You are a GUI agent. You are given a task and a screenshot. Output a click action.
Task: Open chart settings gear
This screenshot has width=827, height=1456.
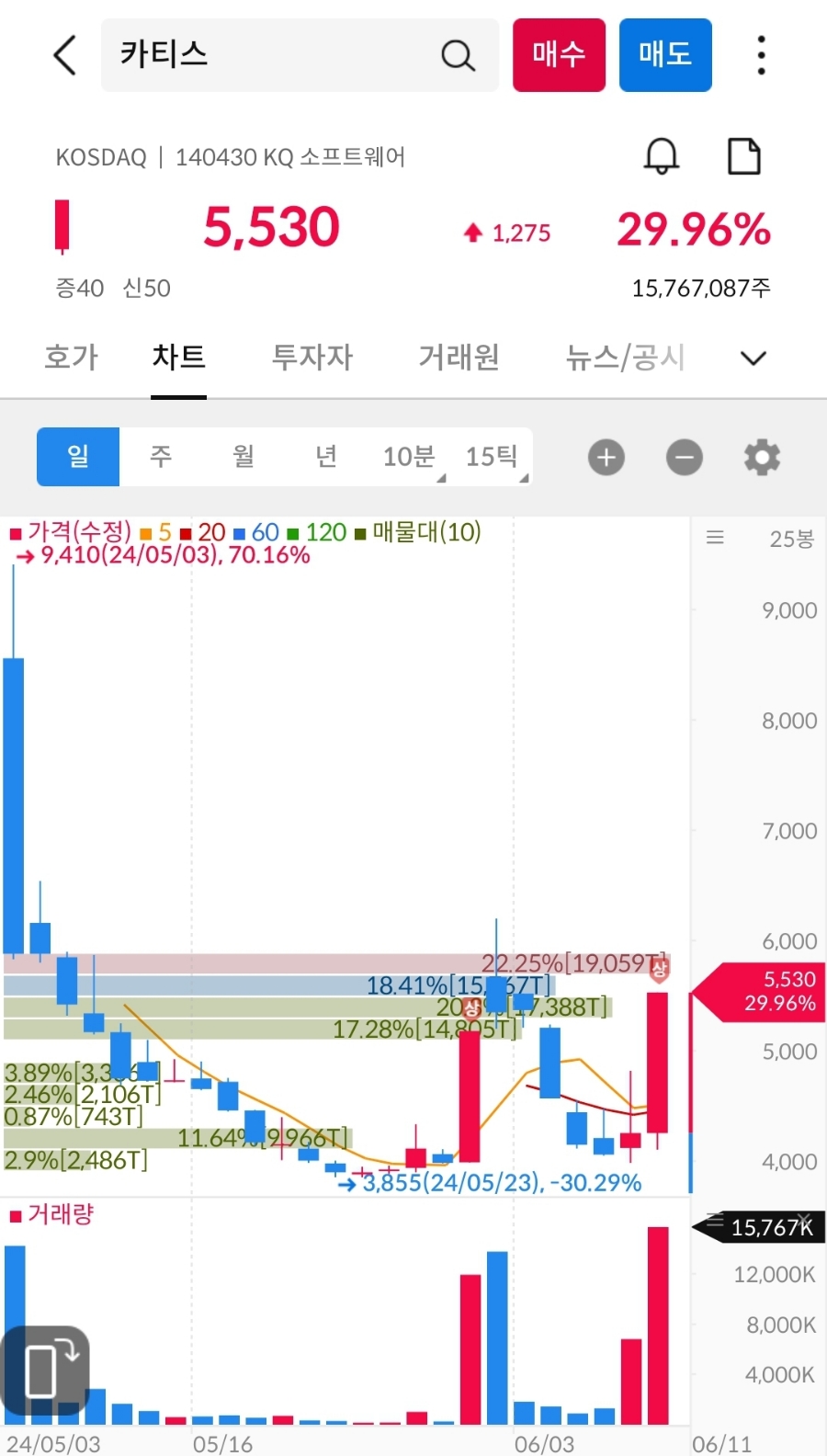[x=762, y=457]
